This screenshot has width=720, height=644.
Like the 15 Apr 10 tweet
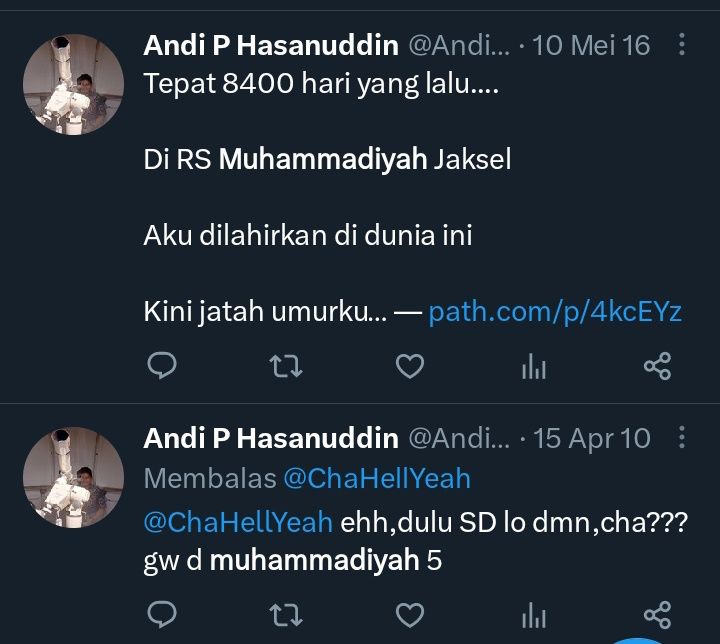coord(410,614)
